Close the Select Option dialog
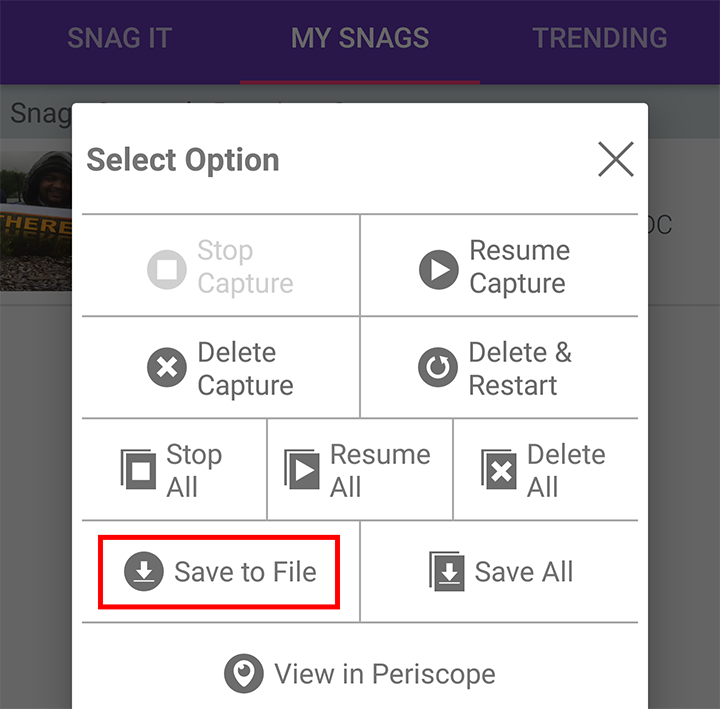The width and height of the screenshot is (720, 709). click(615, 159)
